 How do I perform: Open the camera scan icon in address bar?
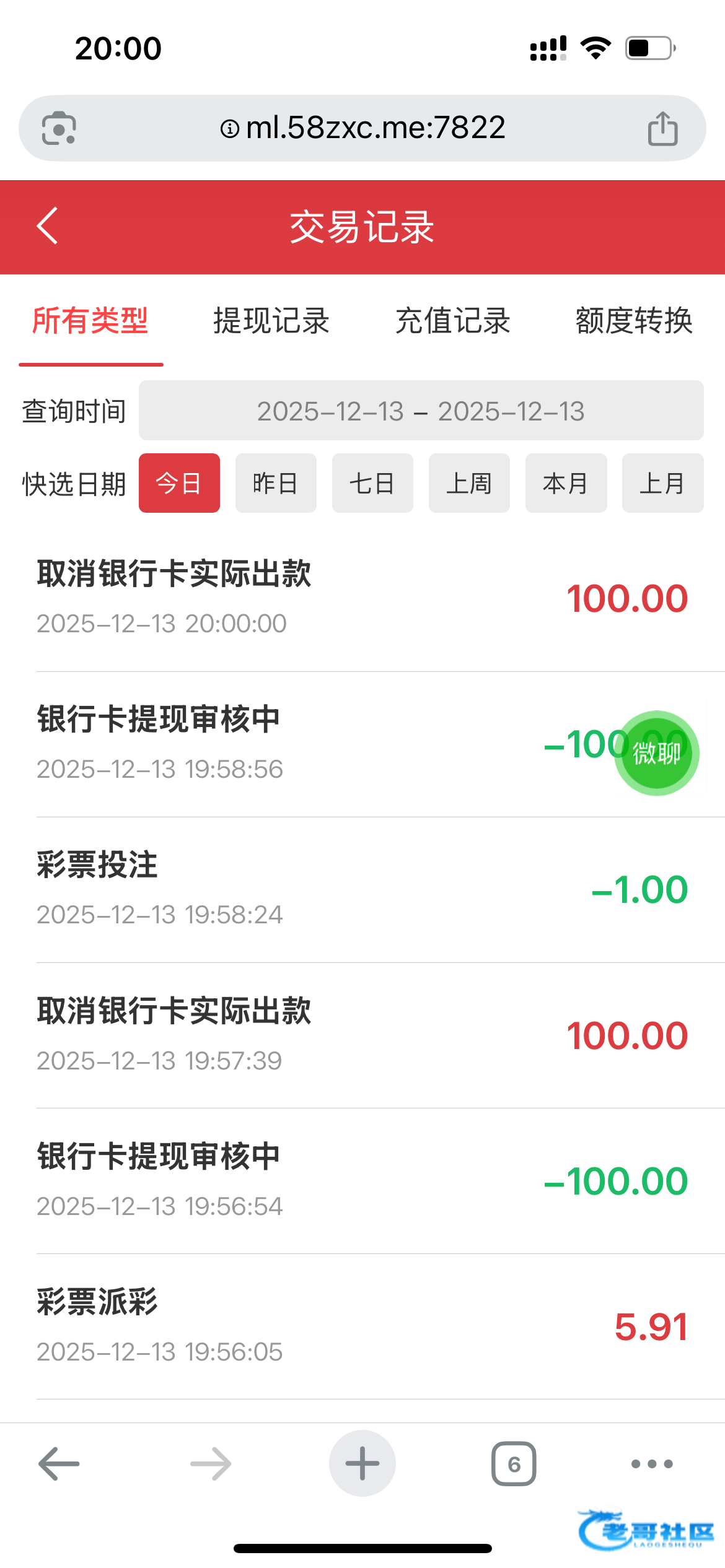[x=59, y=128]
